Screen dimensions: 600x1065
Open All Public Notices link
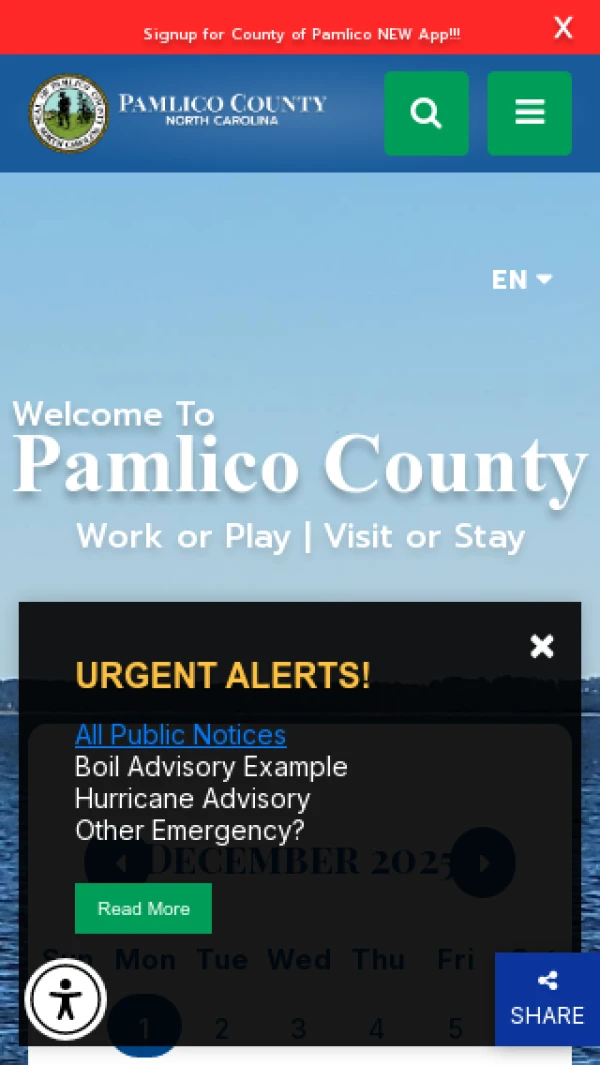pyautogui.click(x=180, y=735)
